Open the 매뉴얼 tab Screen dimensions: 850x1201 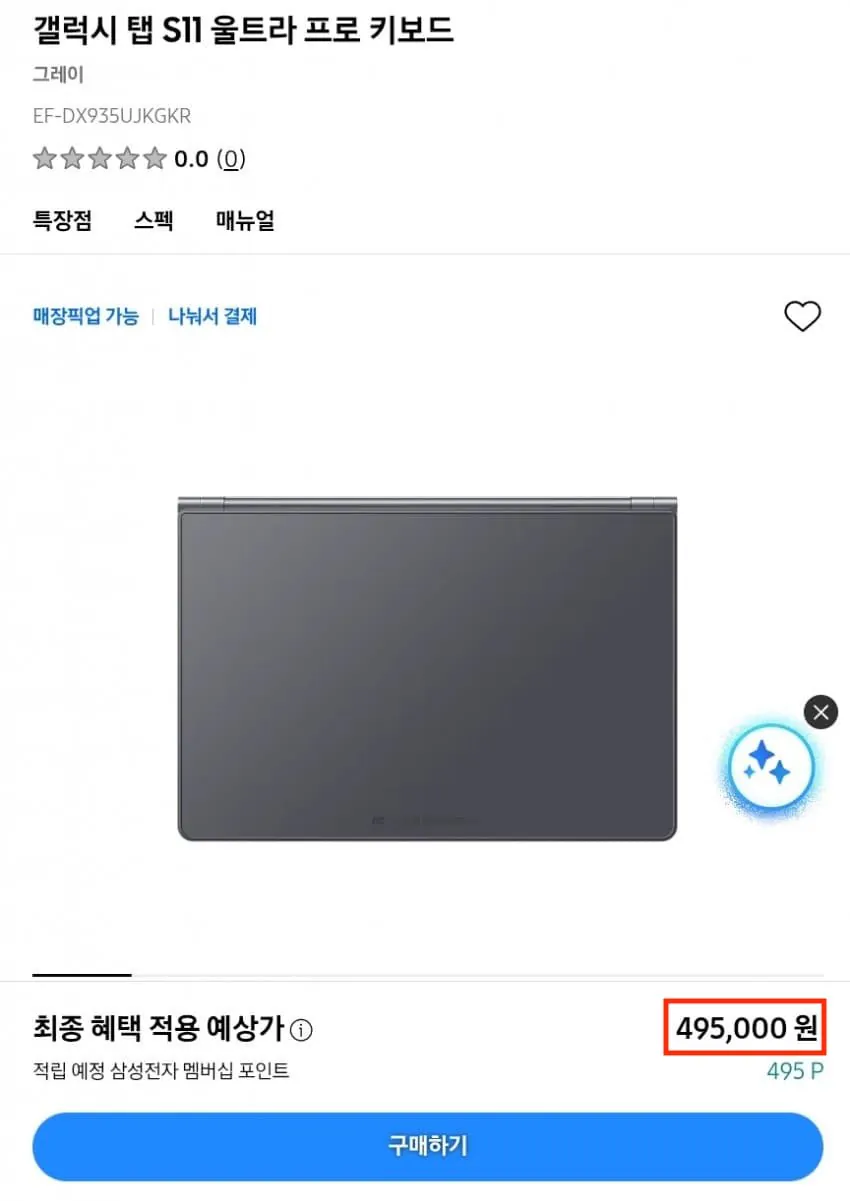245,221
